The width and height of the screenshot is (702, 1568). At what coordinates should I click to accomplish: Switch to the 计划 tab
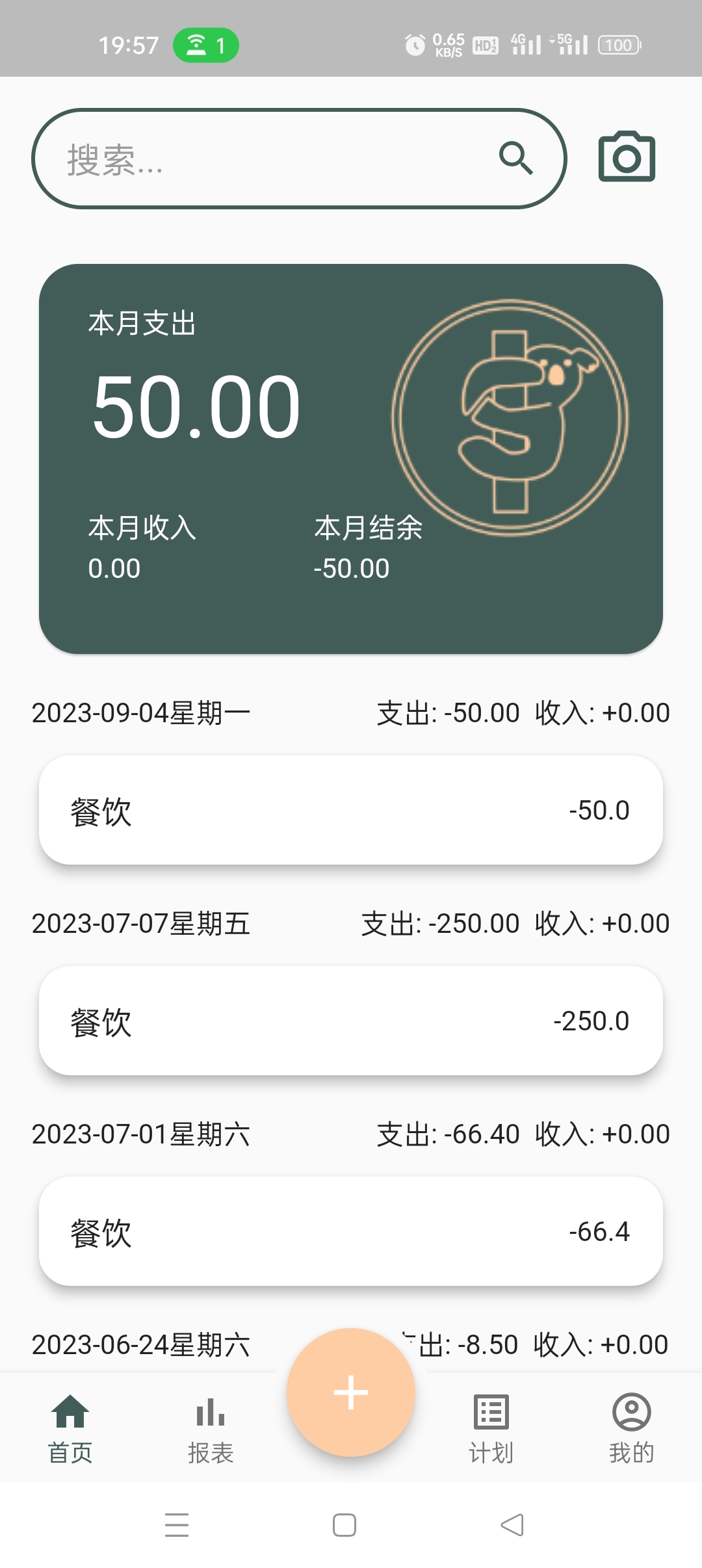pos(491,1428)
